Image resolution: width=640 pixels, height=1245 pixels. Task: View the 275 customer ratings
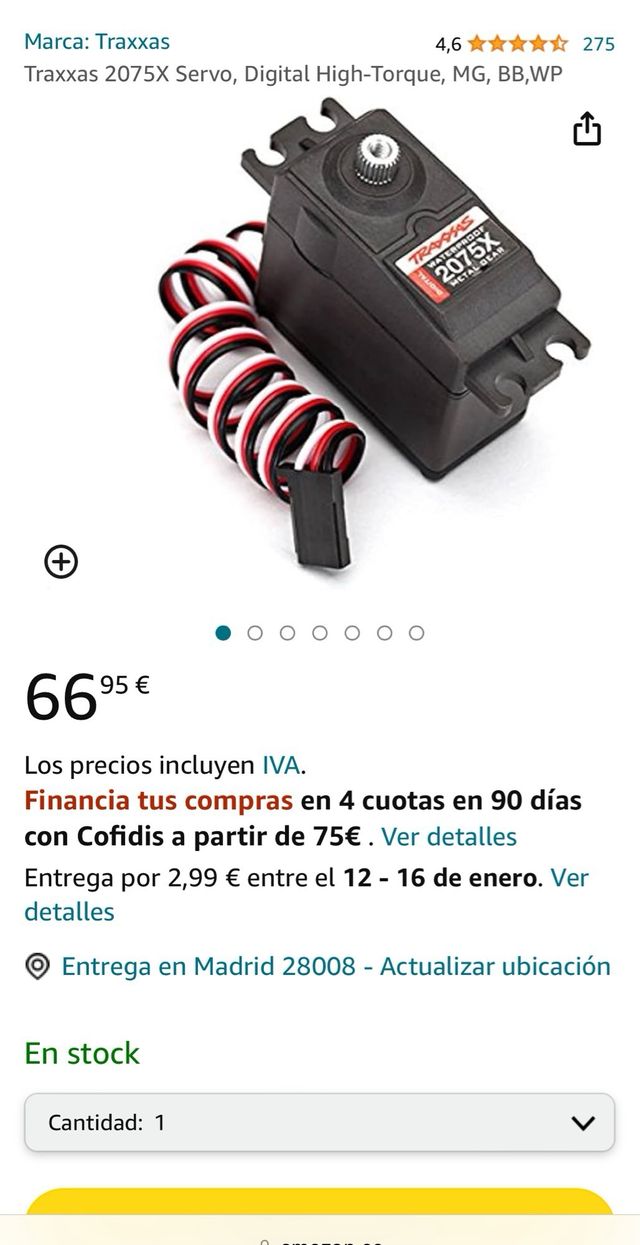598,44
